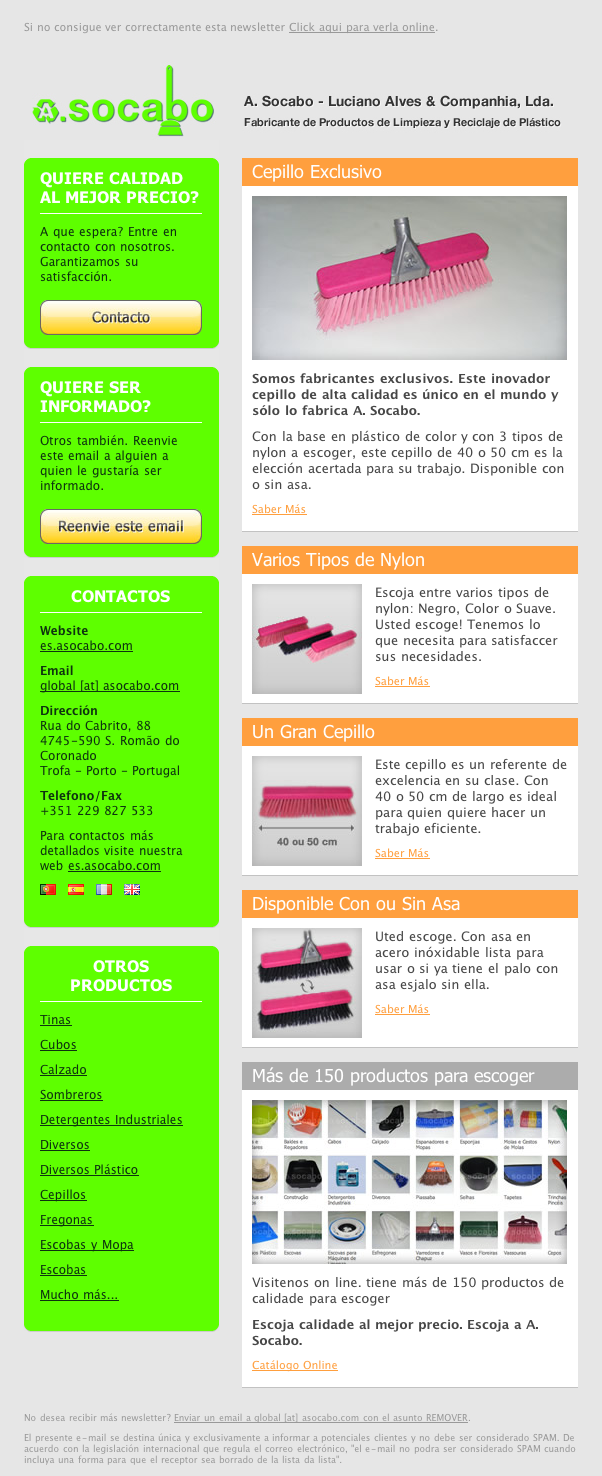Open the Detergentes Industriales link
Image resolution: width=602 pixels, height=1476 pixels.
click(x=111, y=1120)
